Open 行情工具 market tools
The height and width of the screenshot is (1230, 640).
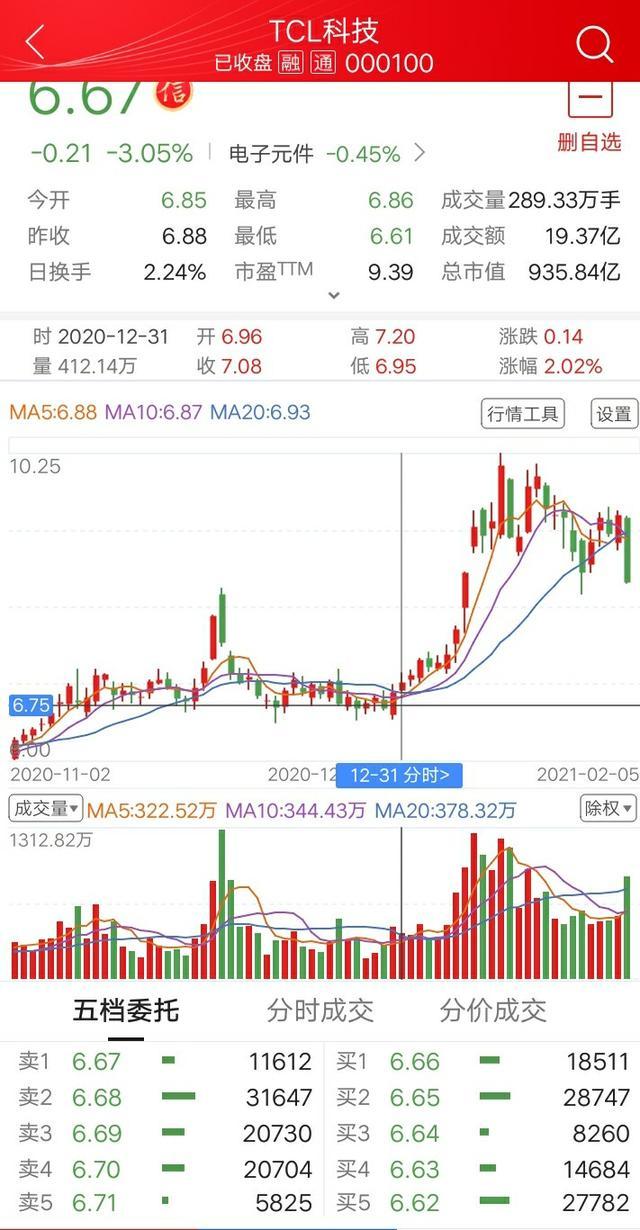(524, 413)
